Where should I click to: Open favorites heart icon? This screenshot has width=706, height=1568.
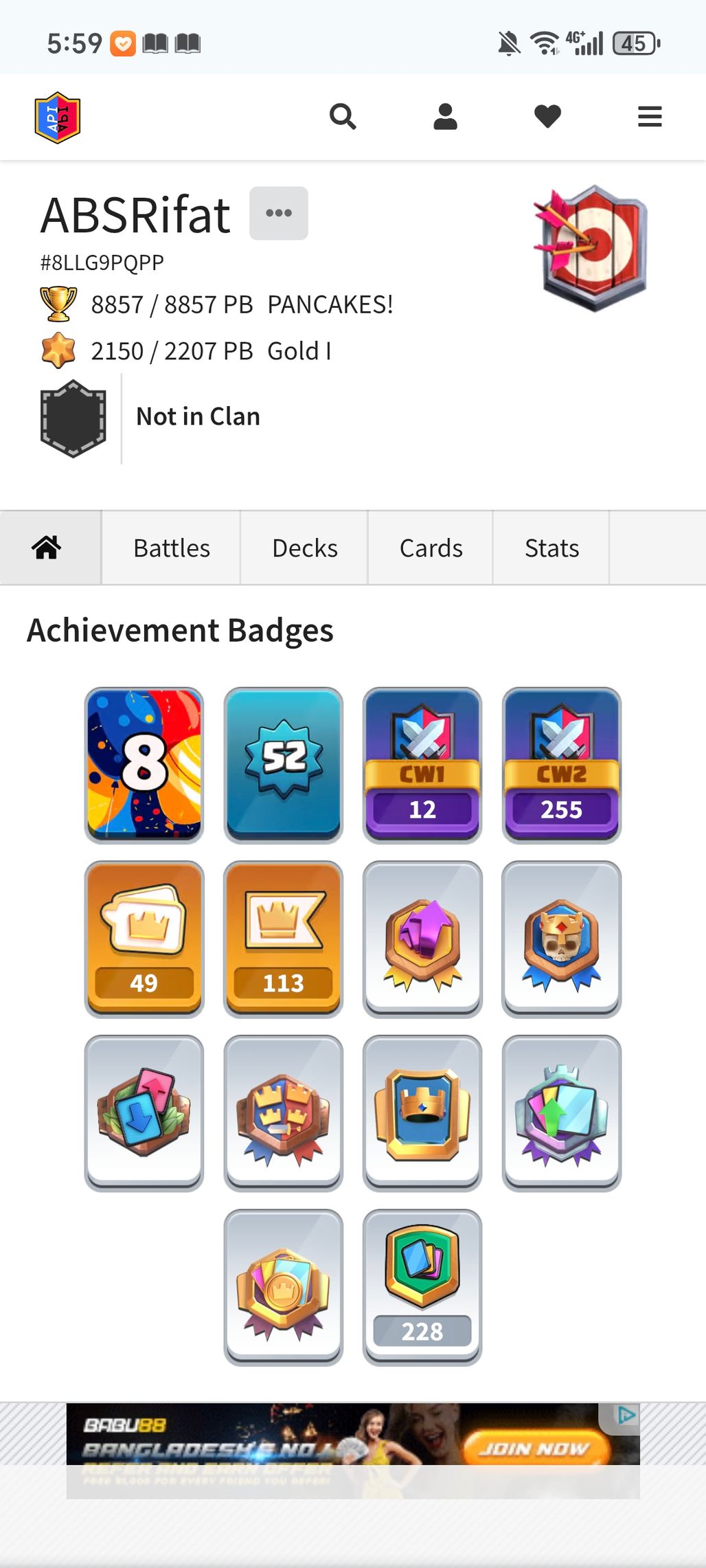[547, 117]
